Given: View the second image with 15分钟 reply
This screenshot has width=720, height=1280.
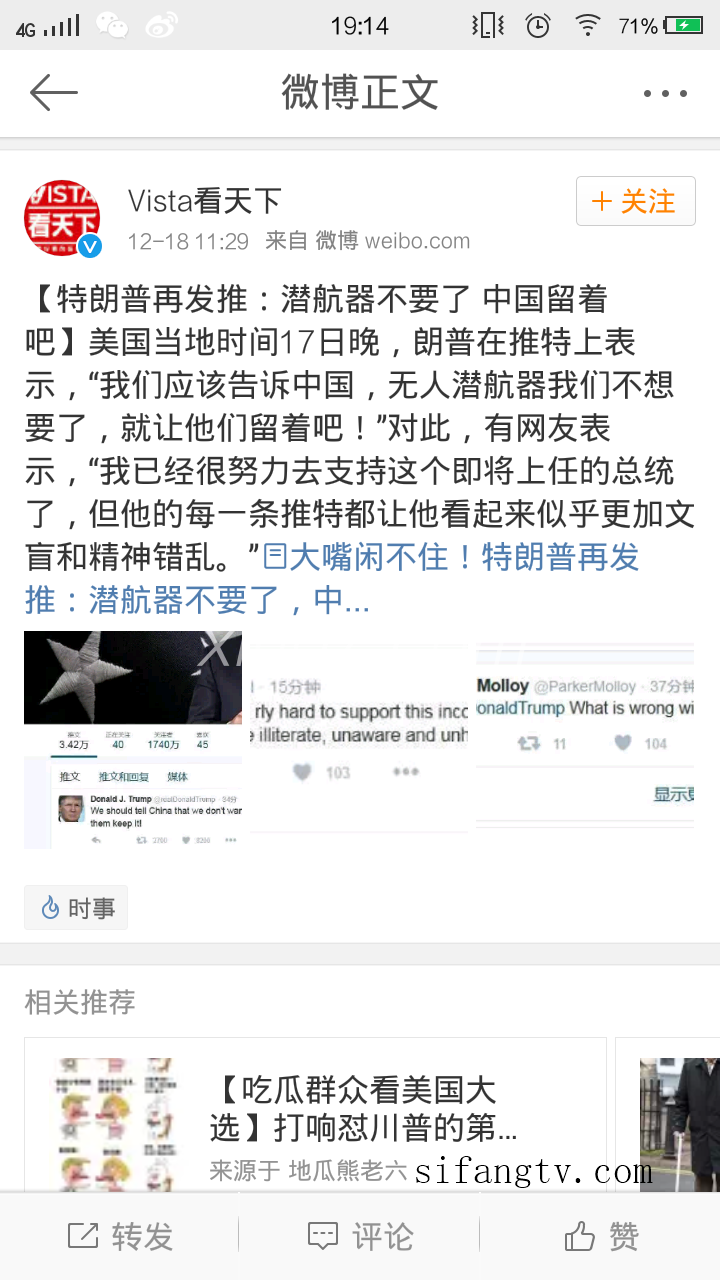Looking at the screenshot, I should pos(359,740).
